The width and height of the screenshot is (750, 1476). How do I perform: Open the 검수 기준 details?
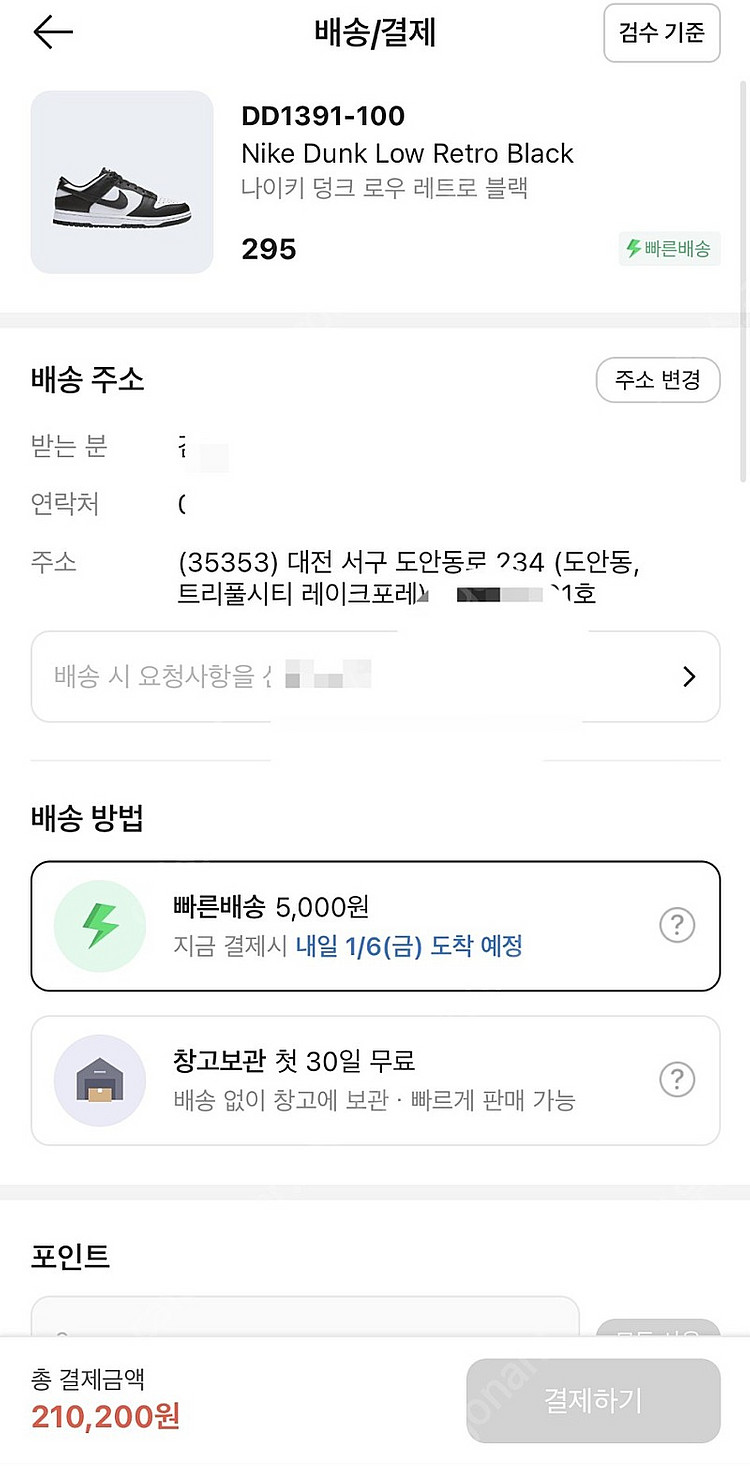662,33
